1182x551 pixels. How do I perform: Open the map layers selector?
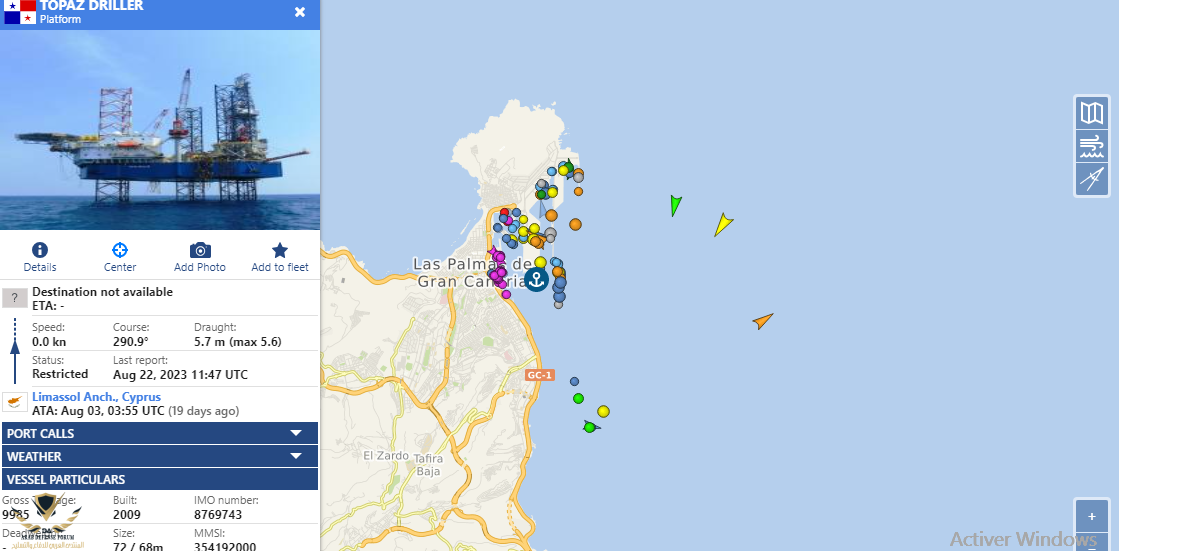point(1092,113)
